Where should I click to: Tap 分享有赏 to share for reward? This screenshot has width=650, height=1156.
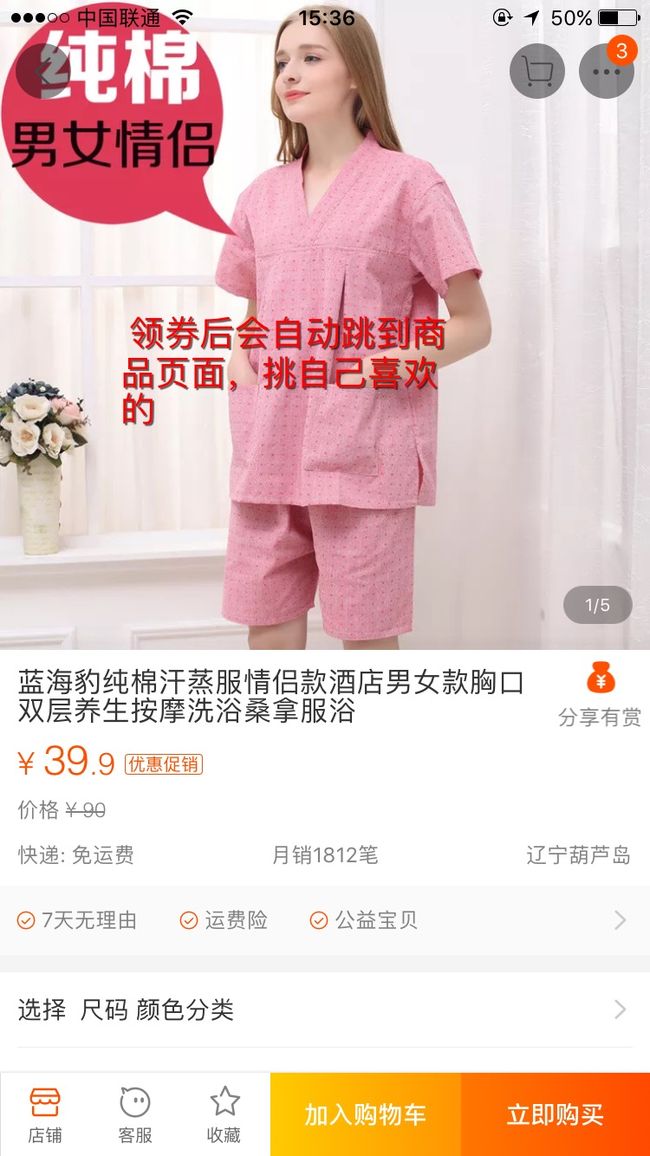point(600,694)
